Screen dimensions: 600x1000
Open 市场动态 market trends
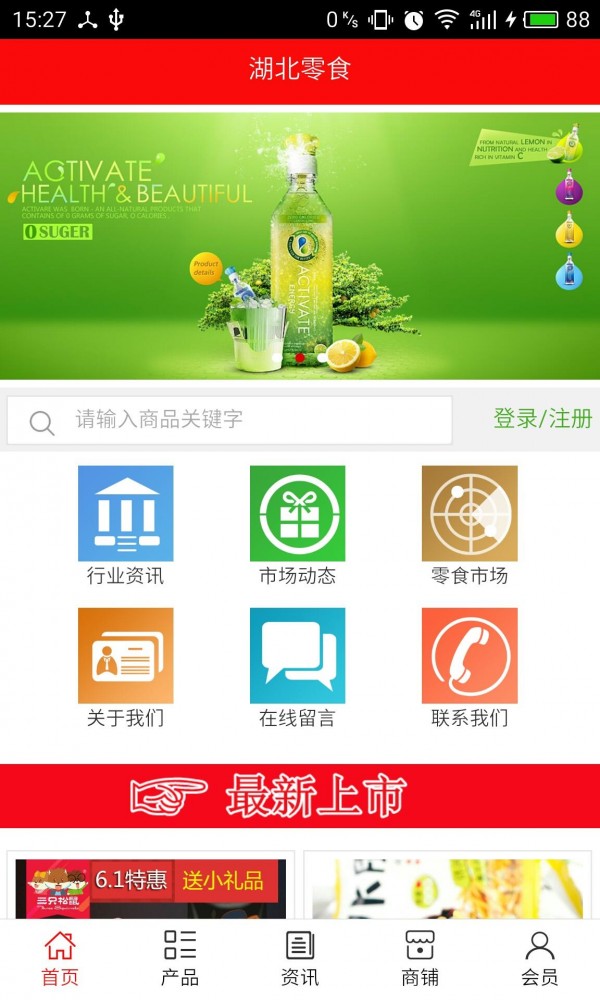(x=297, y=525)
